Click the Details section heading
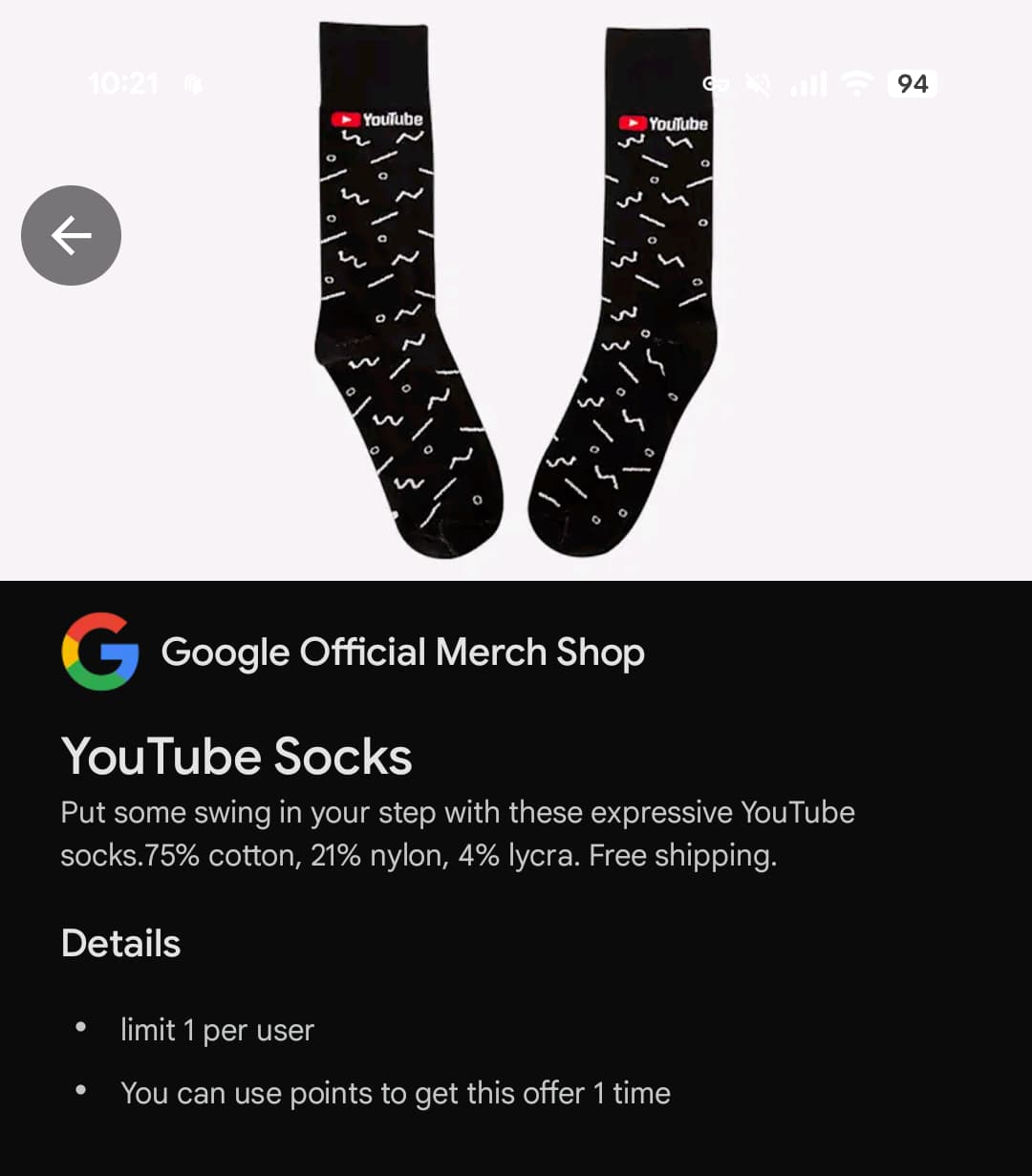 (120, 944)
